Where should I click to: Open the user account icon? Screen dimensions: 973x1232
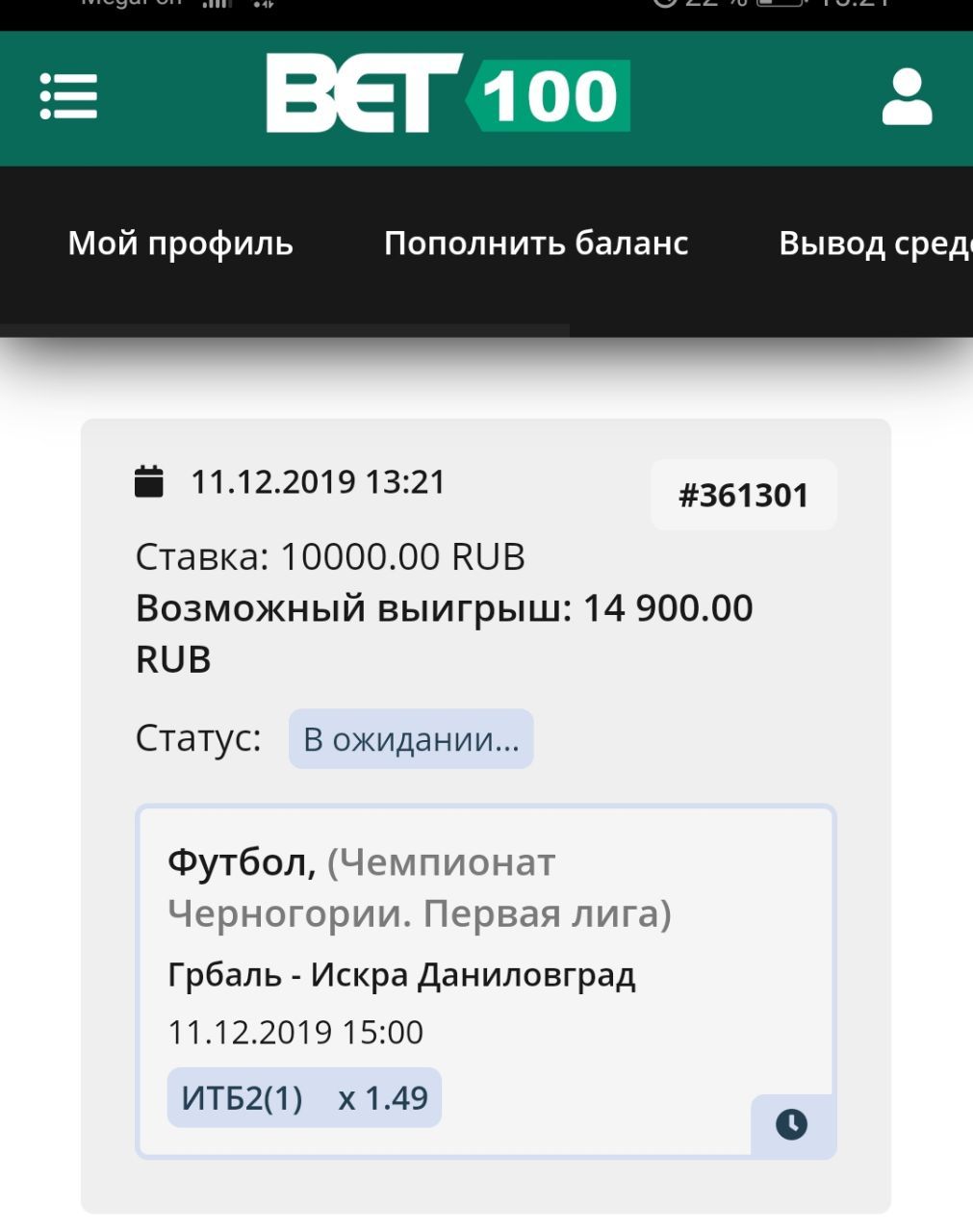(x=907, y=96)
